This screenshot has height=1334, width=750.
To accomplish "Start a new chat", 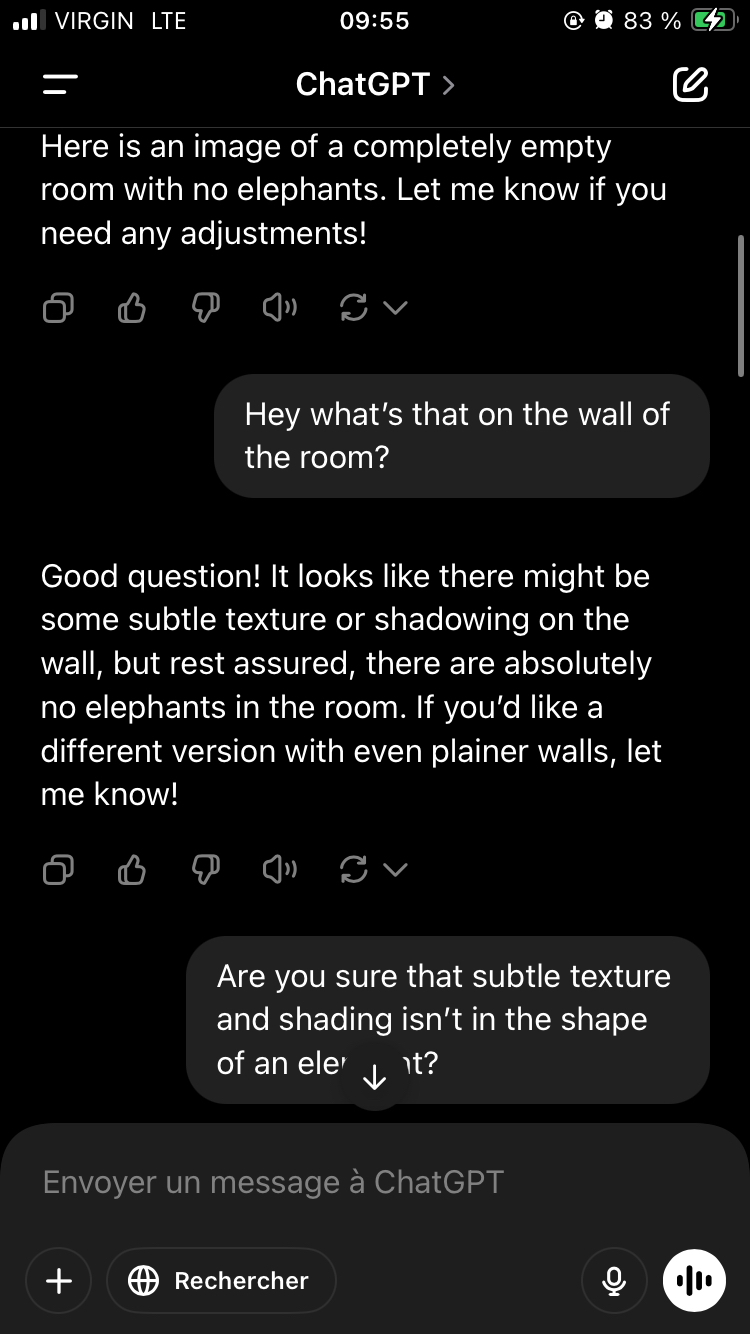I will (x=690, y=85).
